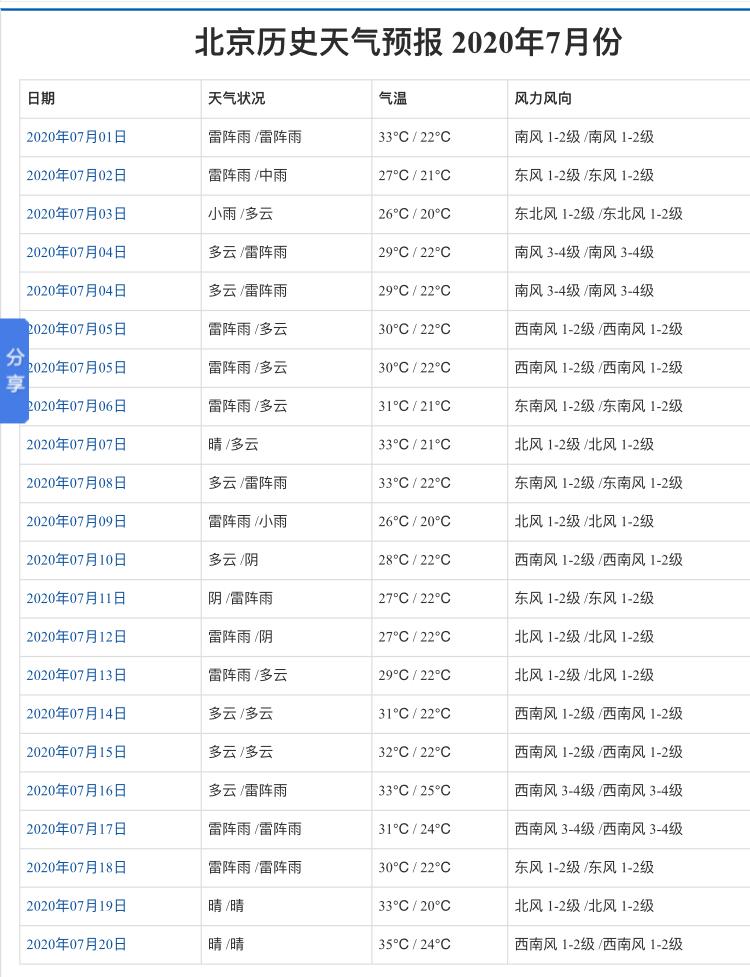Open the 2020年07月14日 weather link
The width and height of the screenshot is (750, 977).
(x=75, y=714)
